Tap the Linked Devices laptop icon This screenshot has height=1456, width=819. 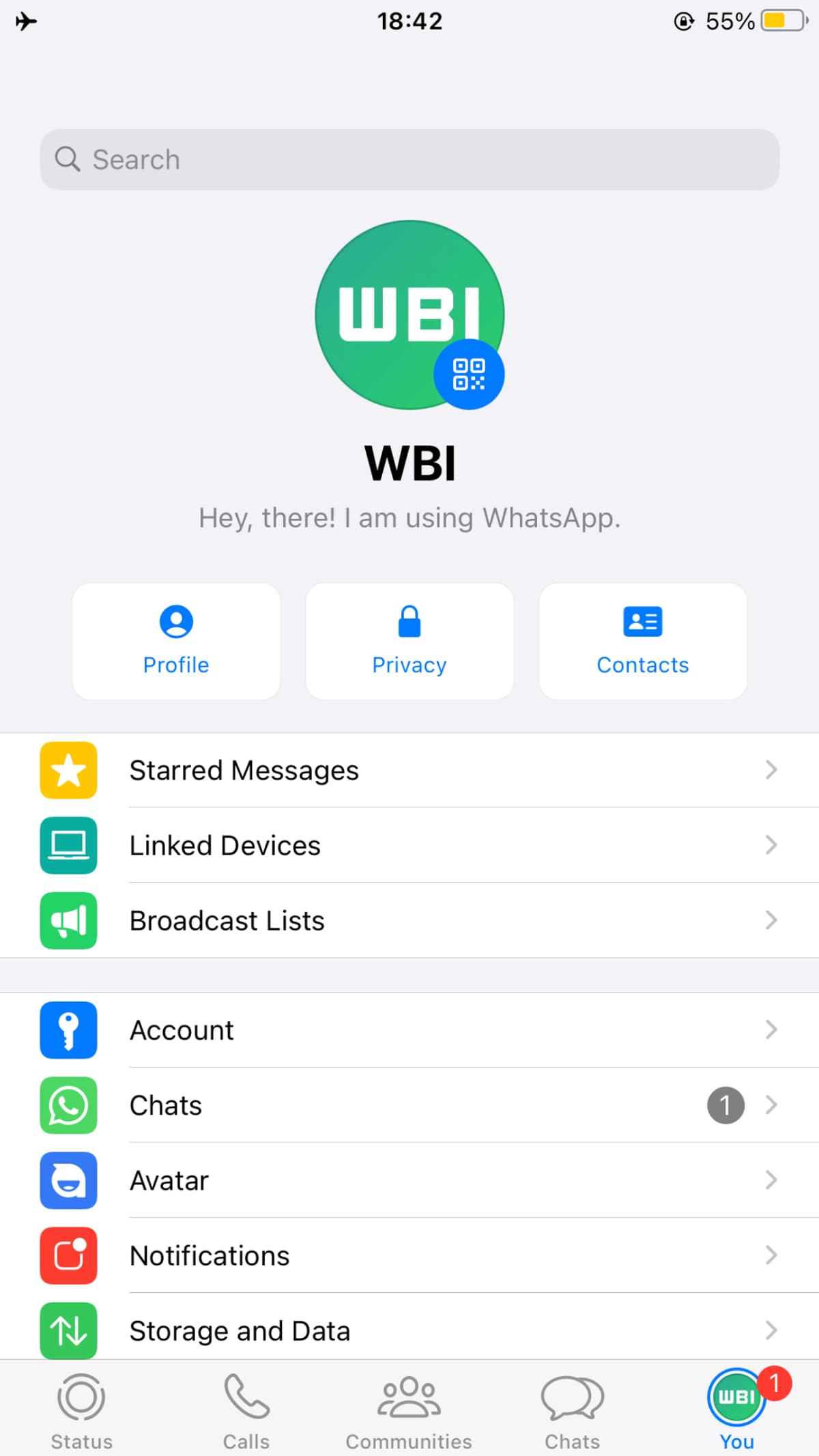[68, 846]
